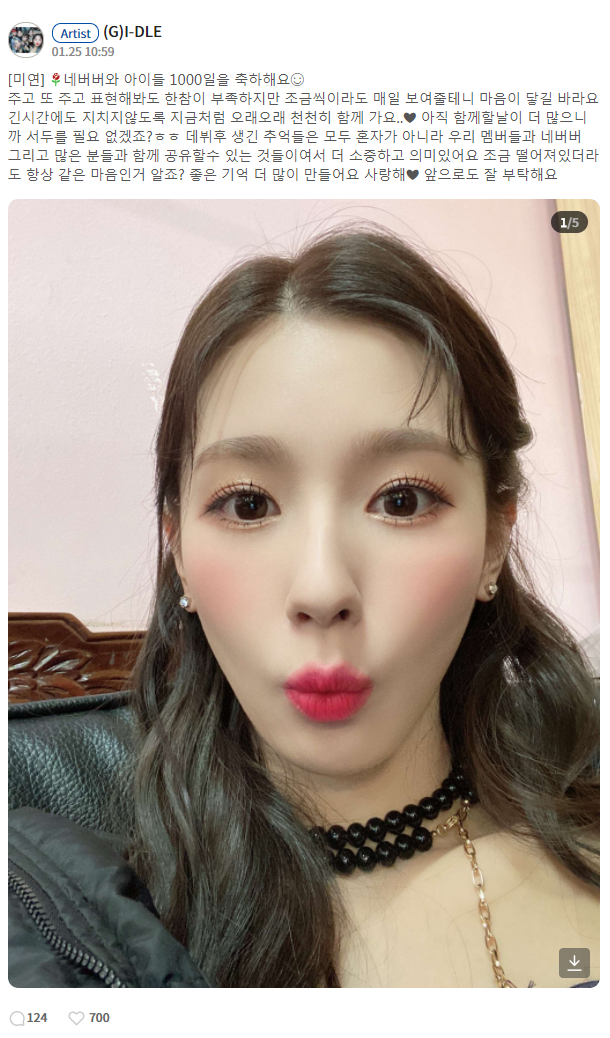
Task: Download the photo with the download icon
Action: pos(574,963)
